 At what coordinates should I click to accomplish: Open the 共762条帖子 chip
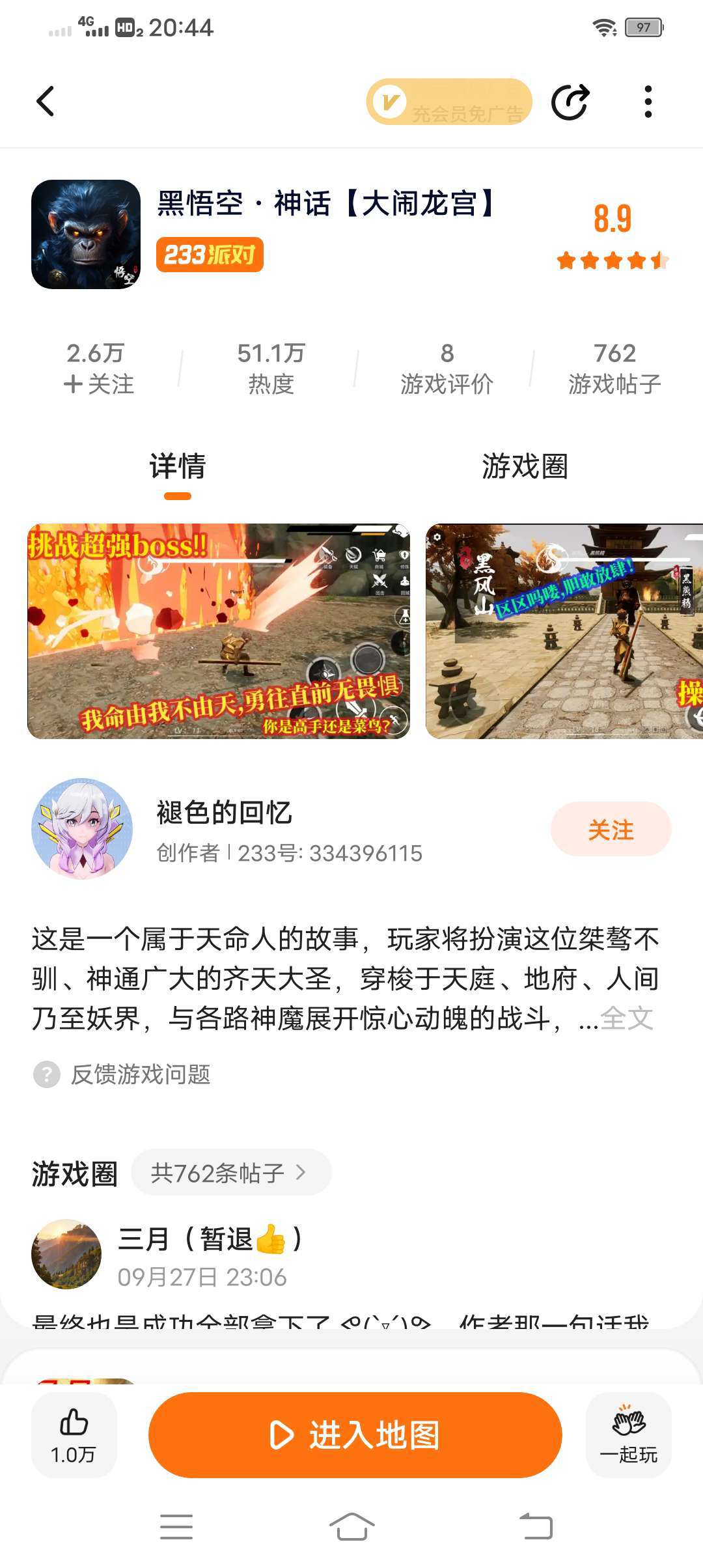[x=230, y=1173]
